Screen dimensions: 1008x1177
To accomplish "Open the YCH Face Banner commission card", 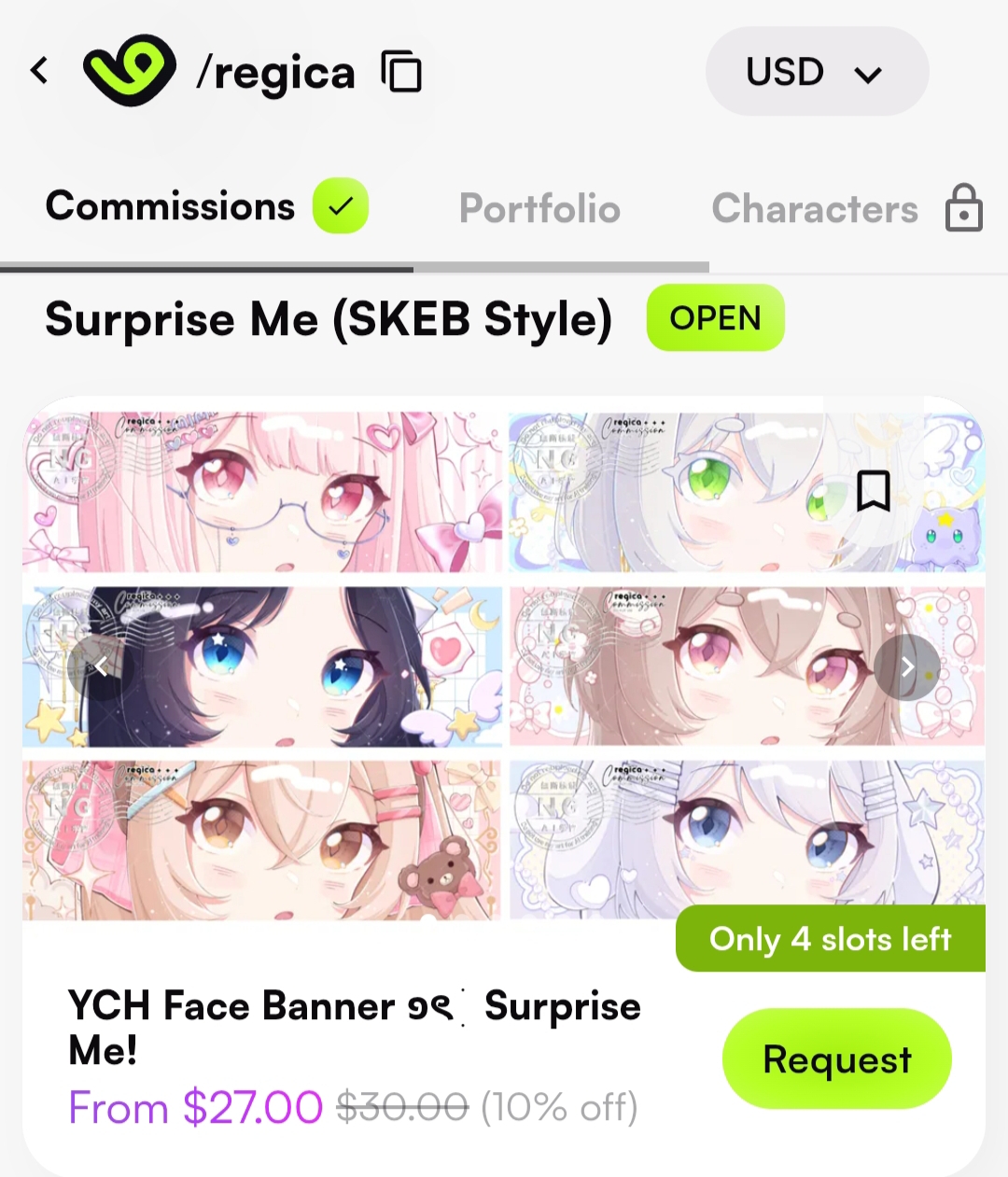I will pyautogui.click(x=355, y=1028).
